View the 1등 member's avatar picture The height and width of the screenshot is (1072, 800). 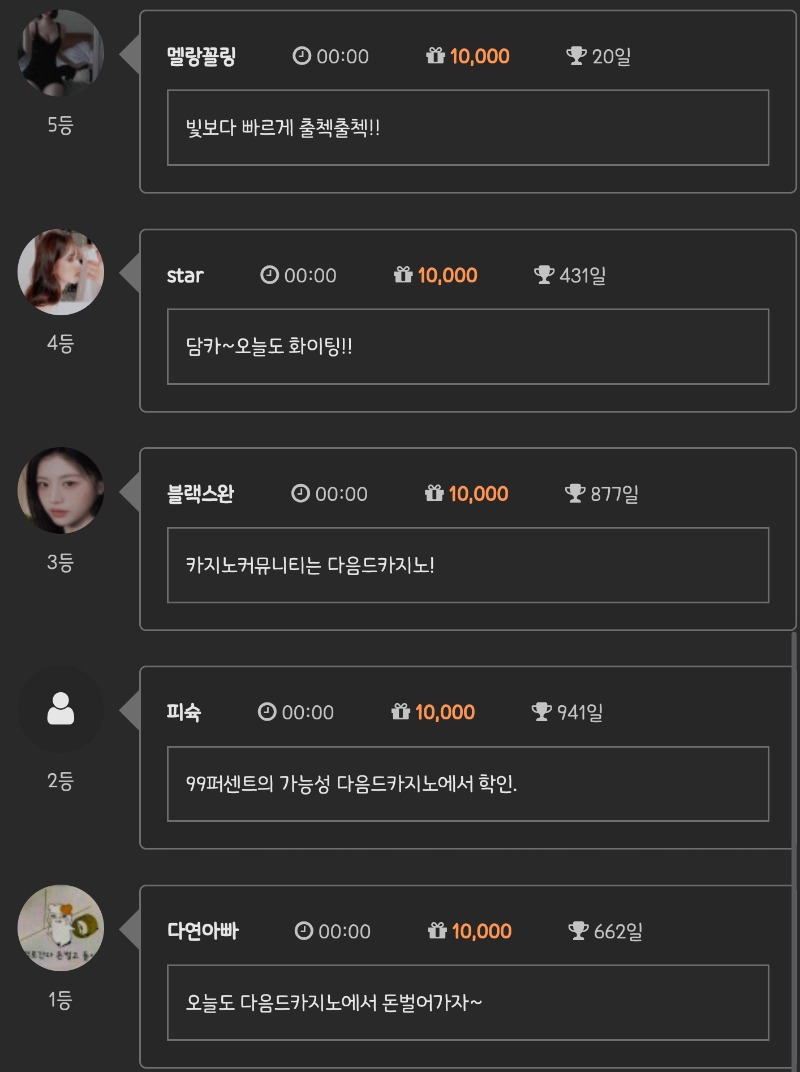point(61,928)
